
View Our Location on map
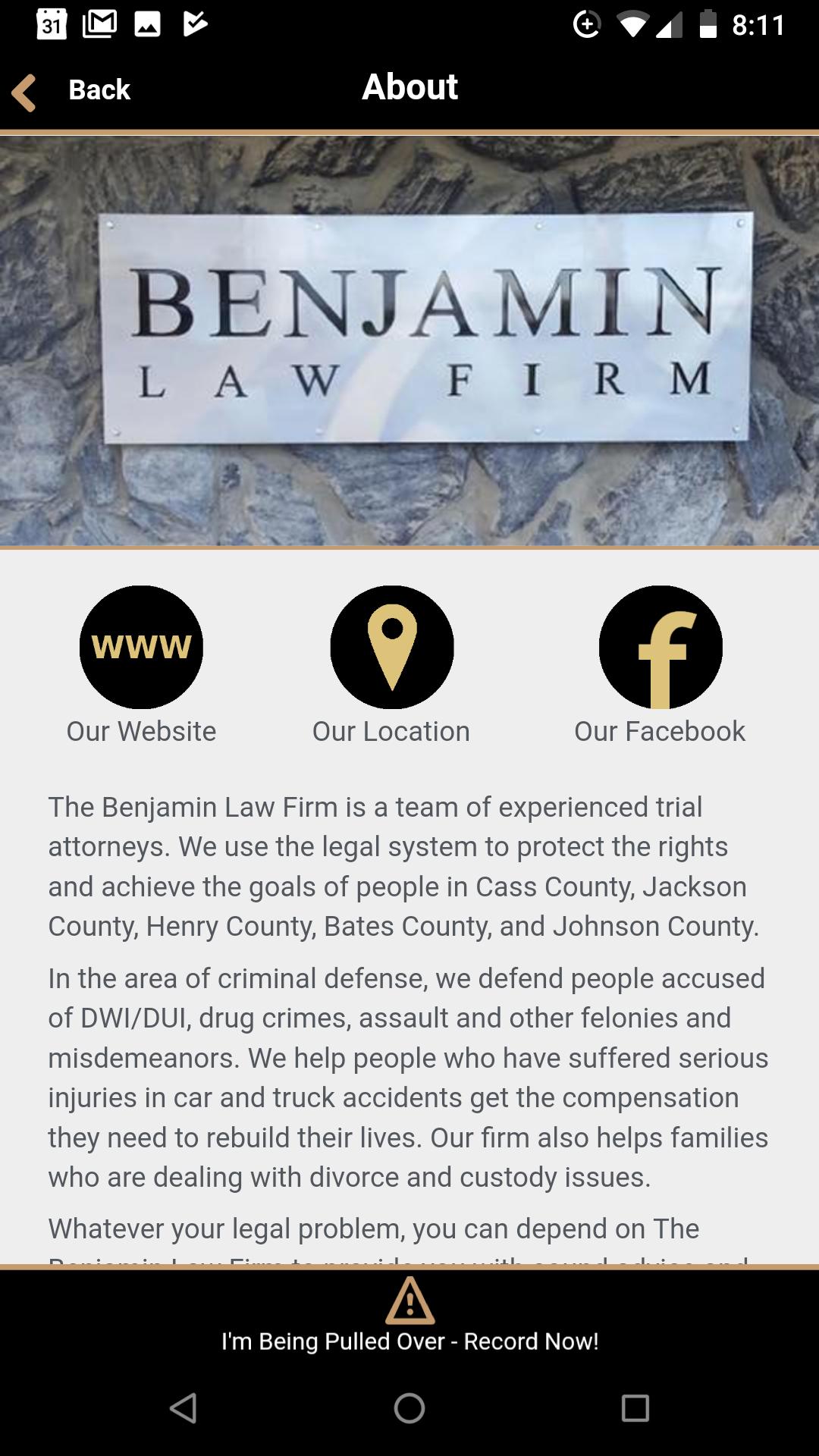click(x=391, y=647)
